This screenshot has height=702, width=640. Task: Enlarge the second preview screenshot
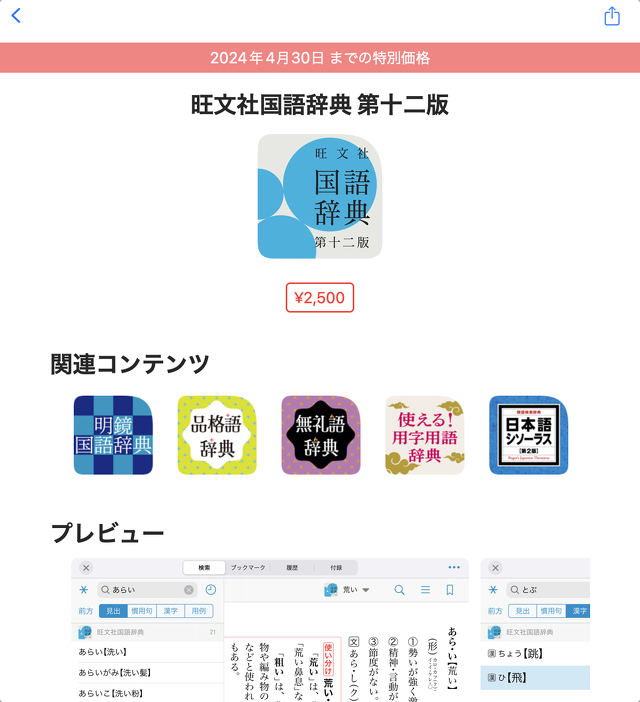(535, 630)
